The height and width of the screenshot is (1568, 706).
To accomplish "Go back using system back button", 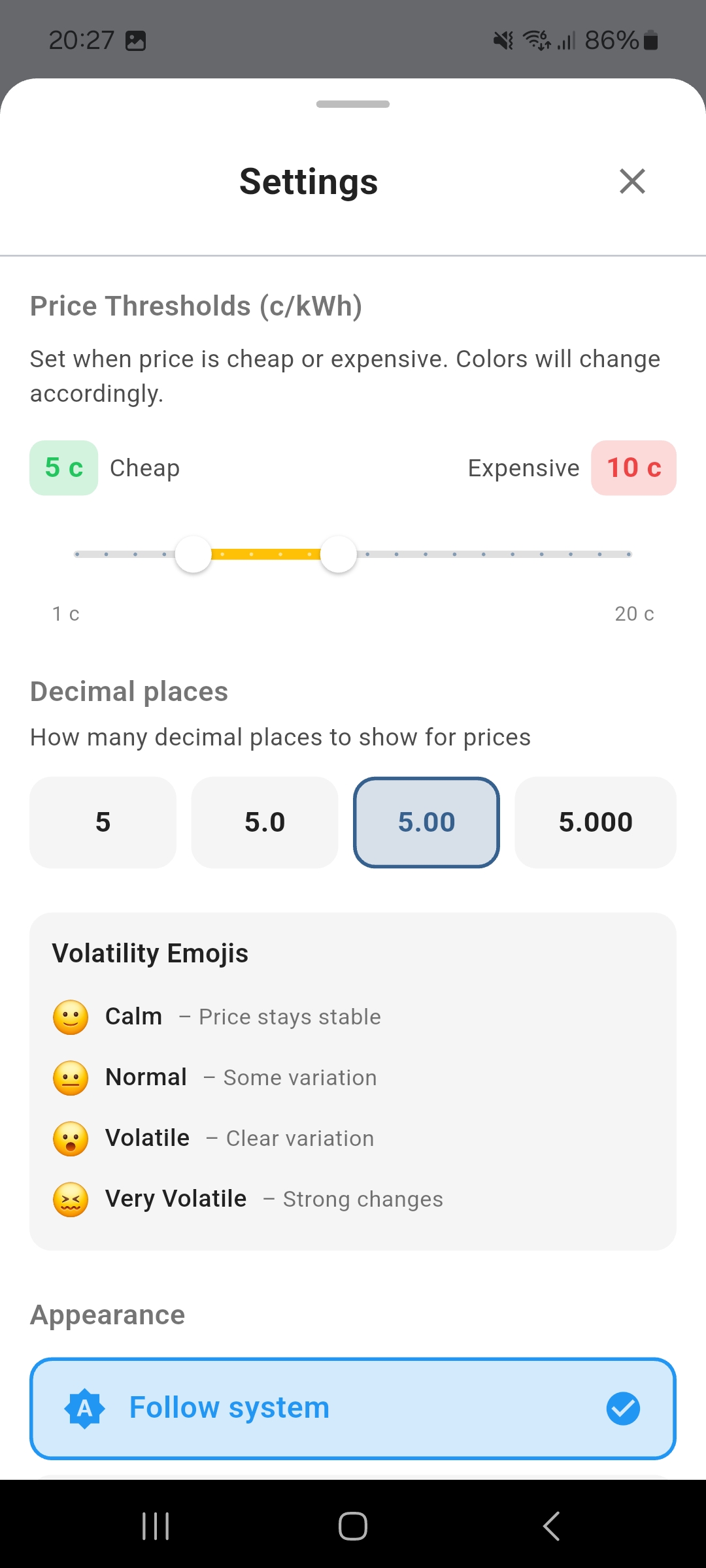I will [551, 1526].
